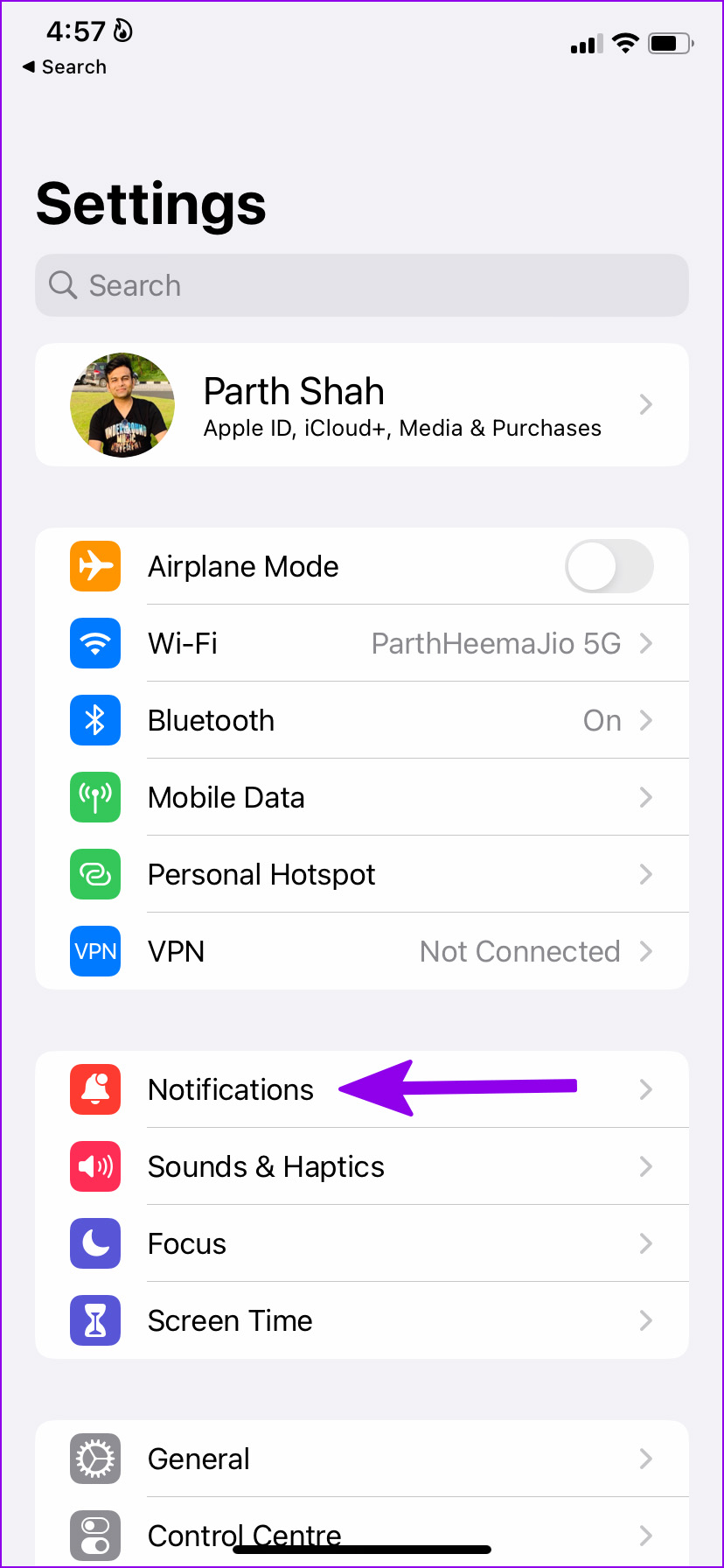Open Notifications settings
The image size is (724, 1568).
tap(231, 1089)
